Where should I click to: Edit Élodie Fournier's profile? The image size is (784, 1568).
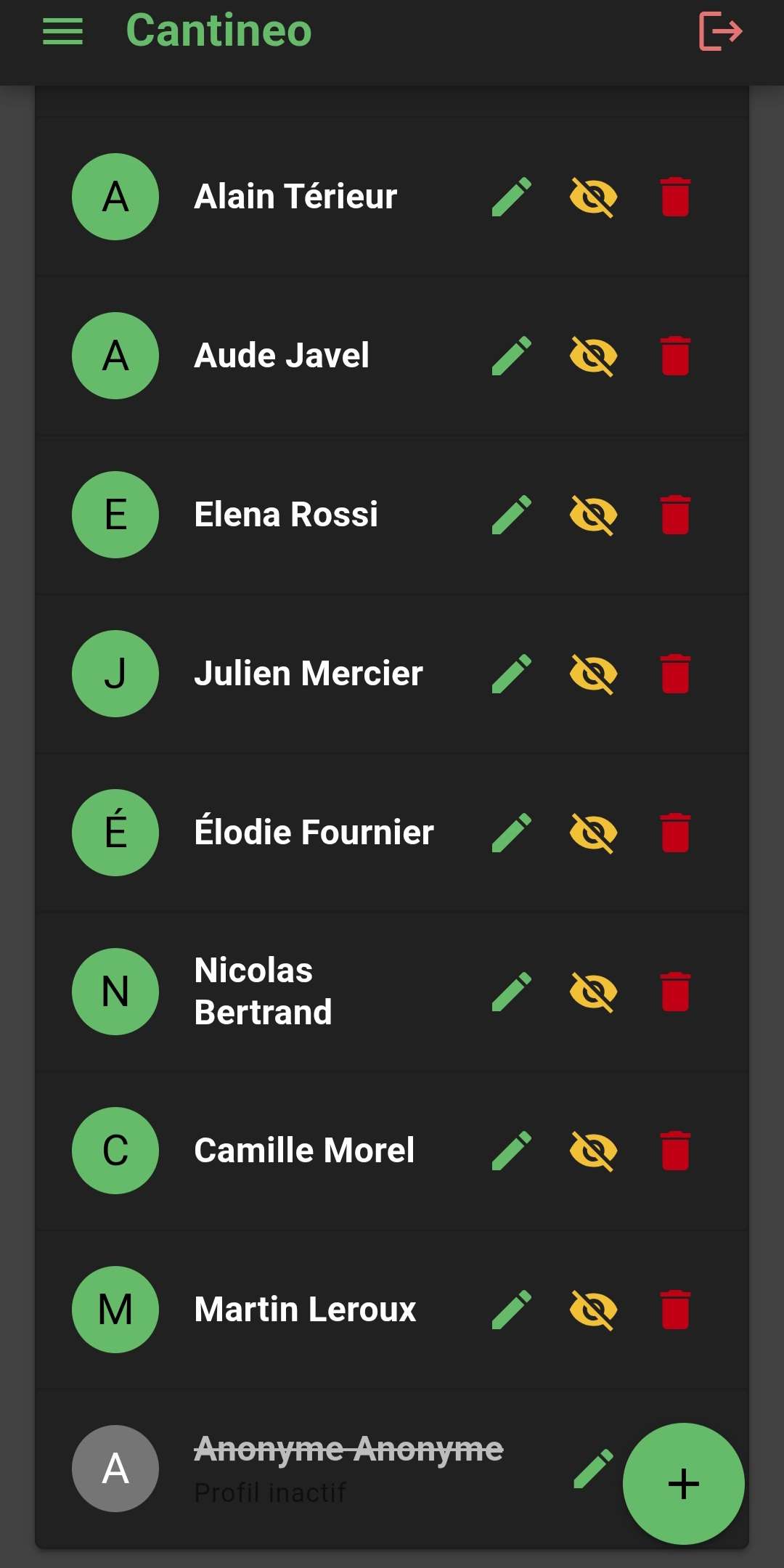[512, 833]
